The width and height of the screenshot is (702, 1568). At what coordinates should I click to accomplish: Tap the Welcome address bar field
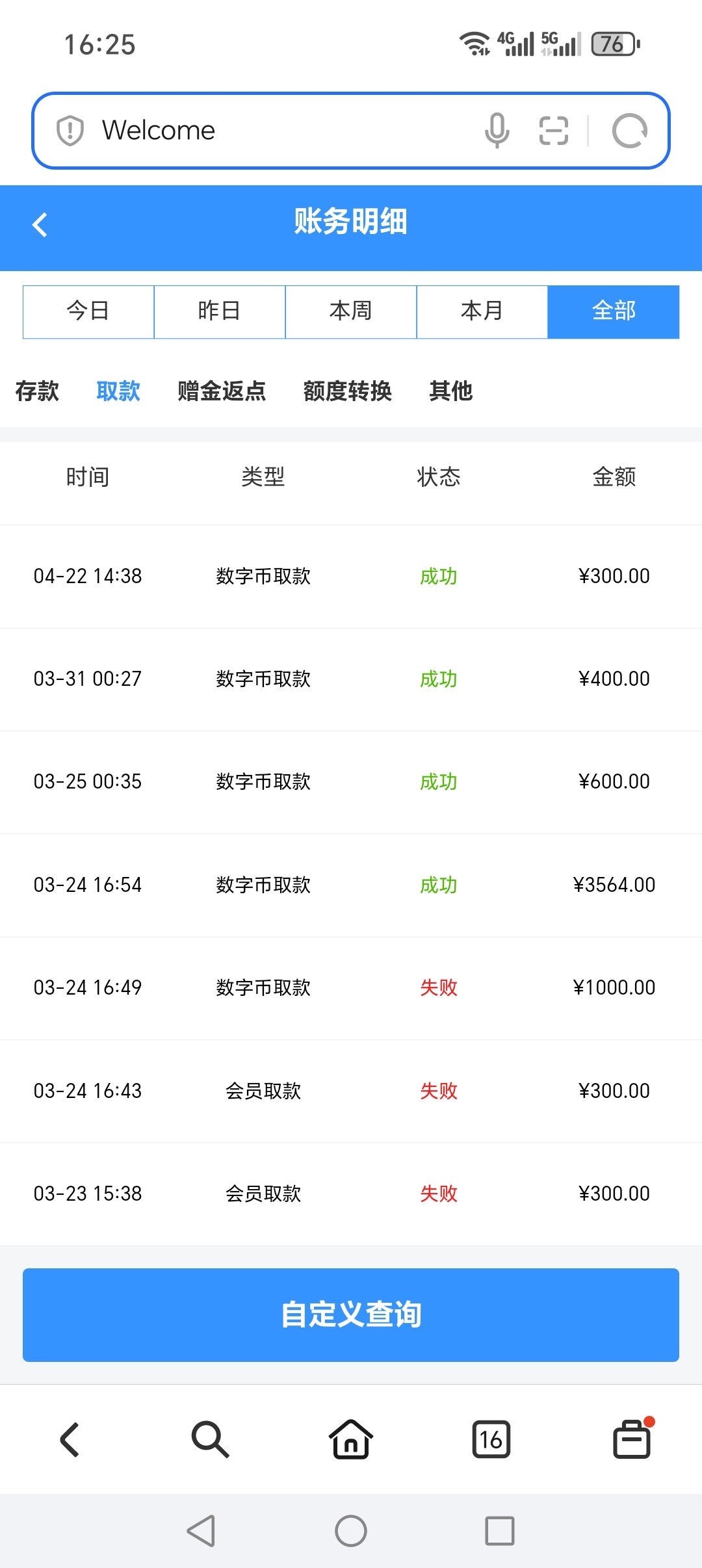coord(260,130)
